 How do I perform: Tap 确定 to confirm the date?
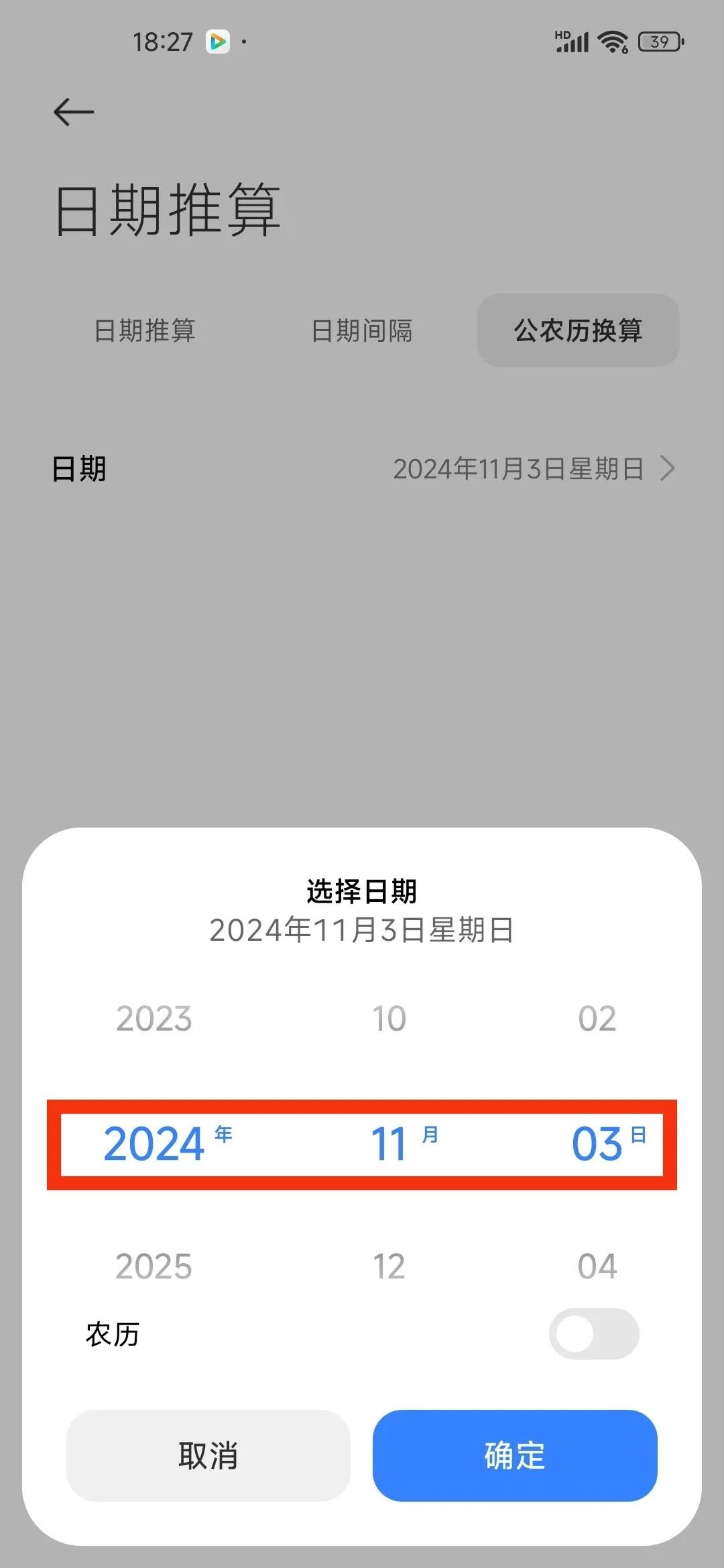tap(514, 1455)
